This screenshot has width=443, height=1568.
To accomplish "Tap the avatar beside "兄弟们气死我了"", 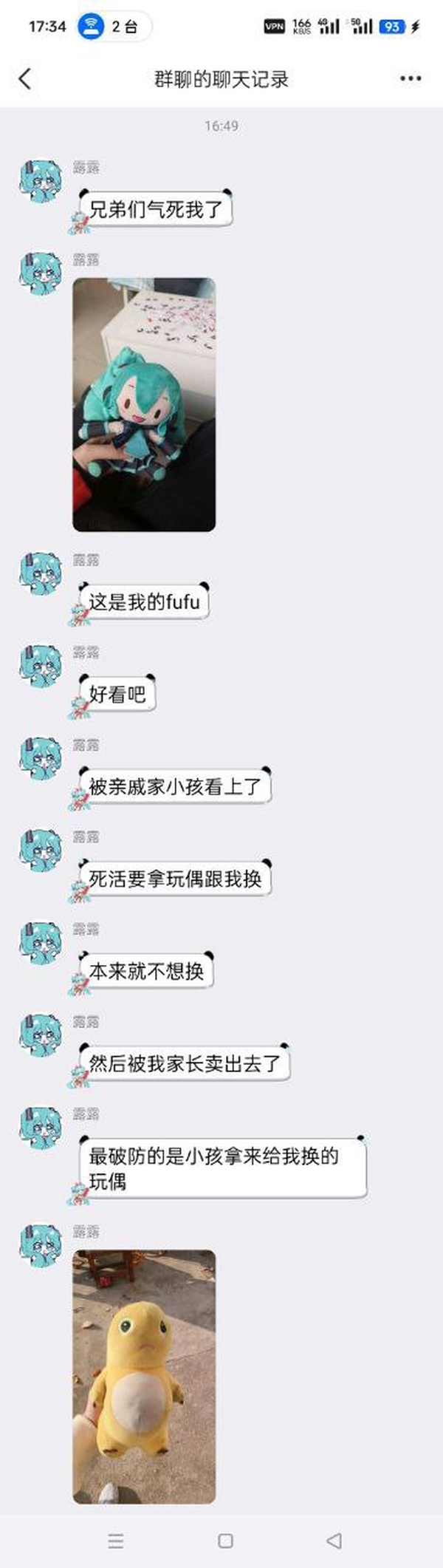I will pyautogui.click(x=40, y=182).
